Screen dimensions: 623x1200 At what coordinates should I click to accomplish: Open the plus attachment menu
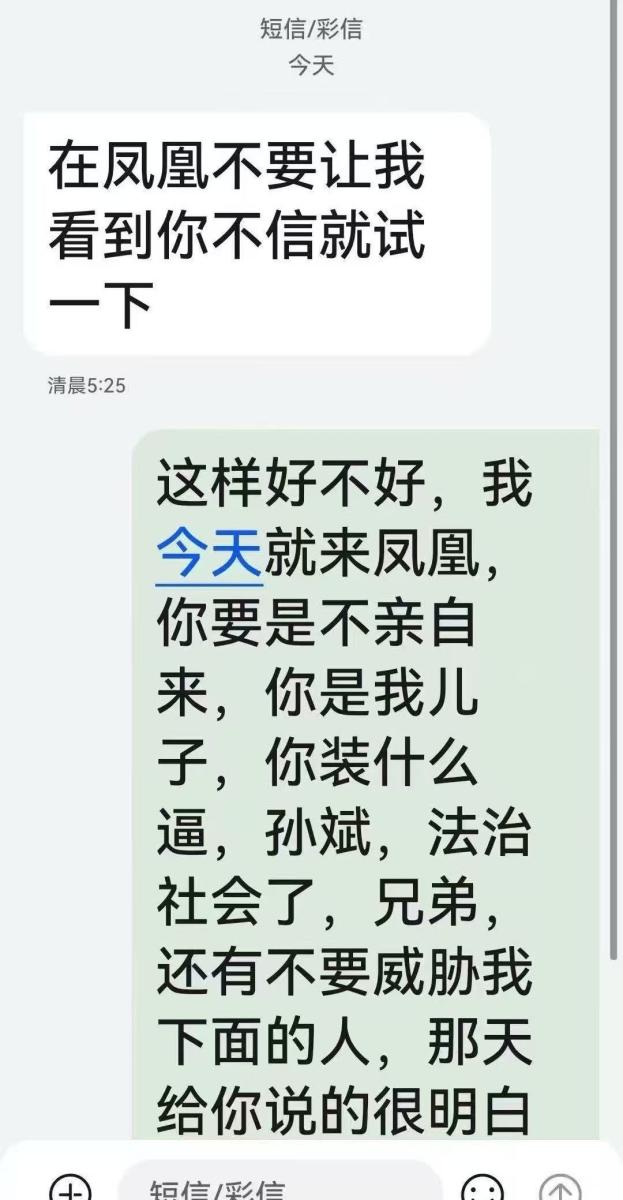[x=70, y=1188]
